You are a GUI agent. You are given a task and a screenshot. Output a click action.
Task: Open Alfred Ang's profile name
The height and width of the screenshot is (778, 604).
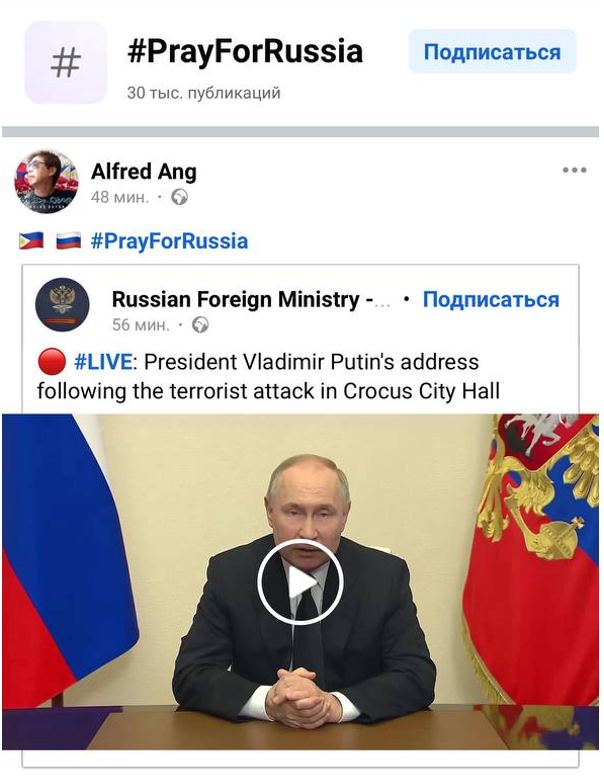[144, 171]
